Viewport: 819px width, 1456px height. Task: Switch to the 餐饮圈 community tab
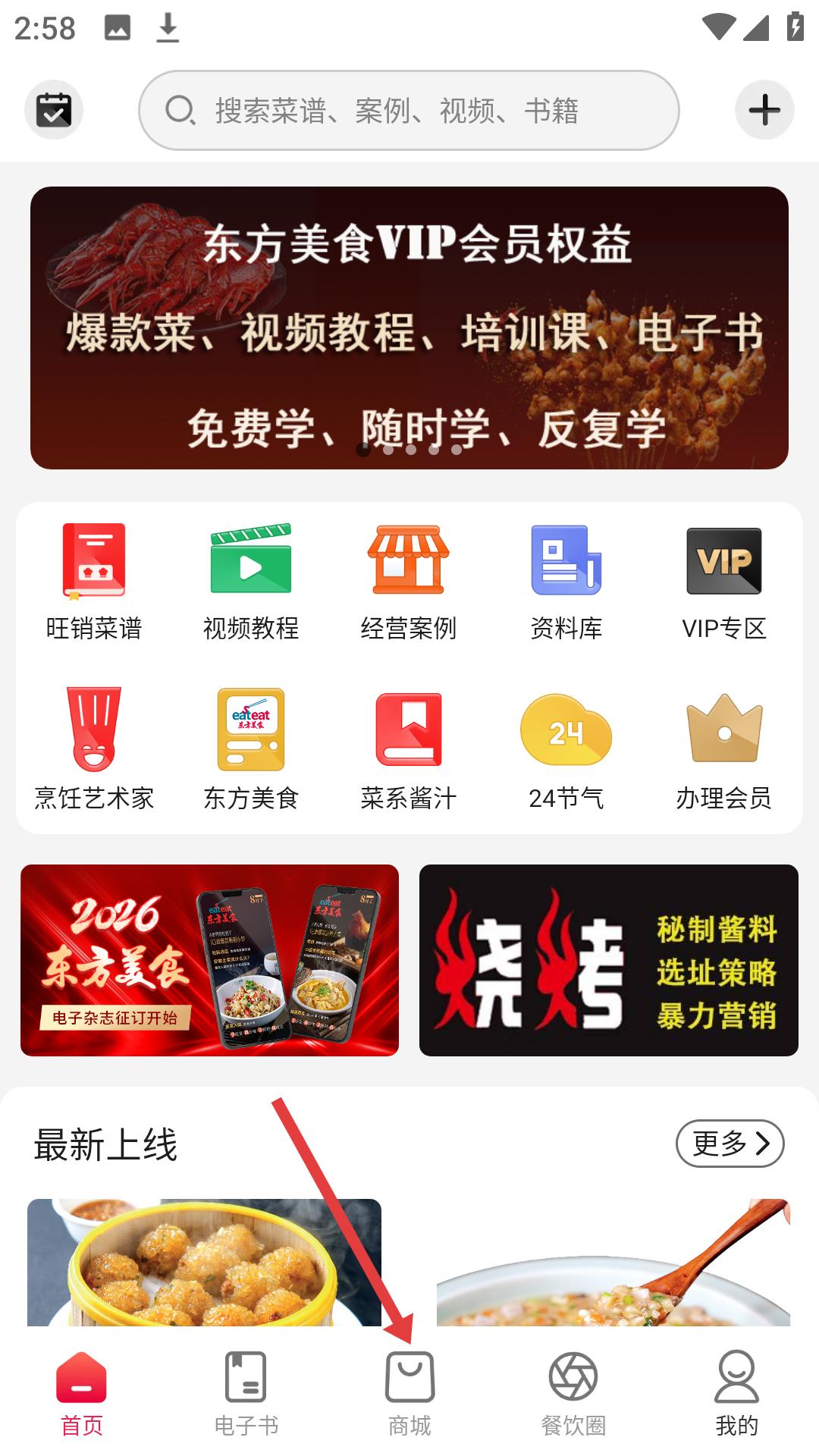(x=573, y=1399)
